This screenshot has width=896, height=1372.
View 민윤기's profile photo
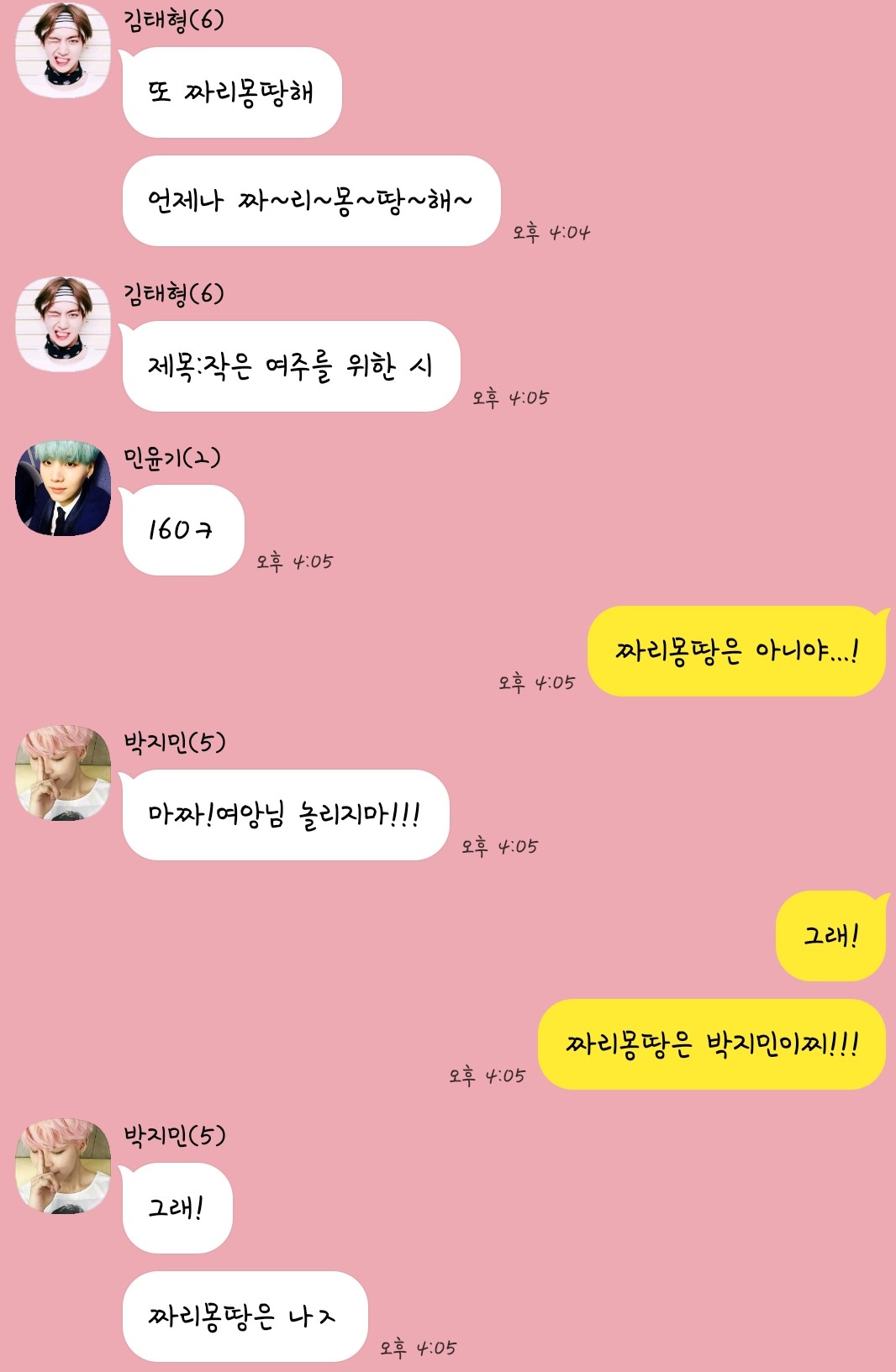tap(63, 488)
